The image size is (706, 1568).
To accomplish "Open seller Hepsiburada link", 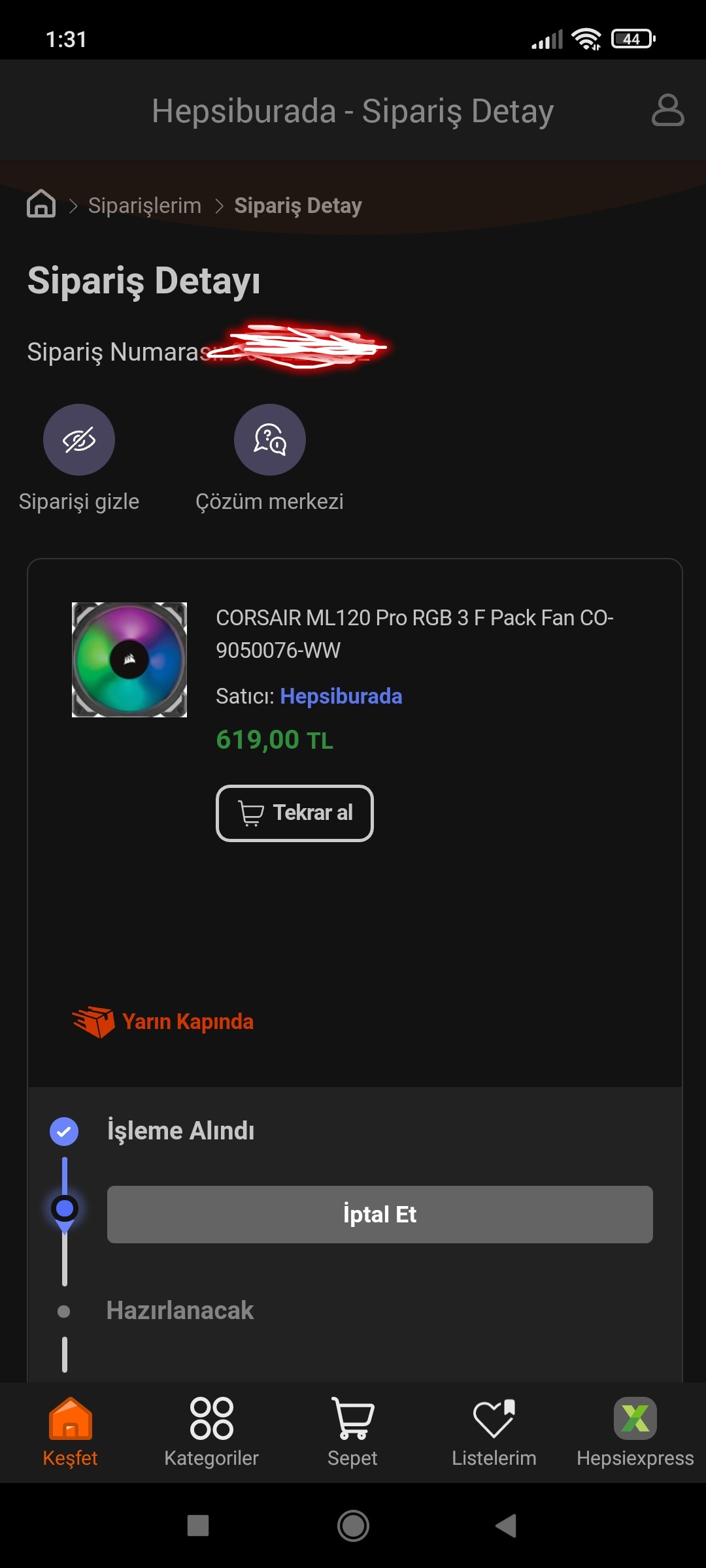I will coord(341,696).
